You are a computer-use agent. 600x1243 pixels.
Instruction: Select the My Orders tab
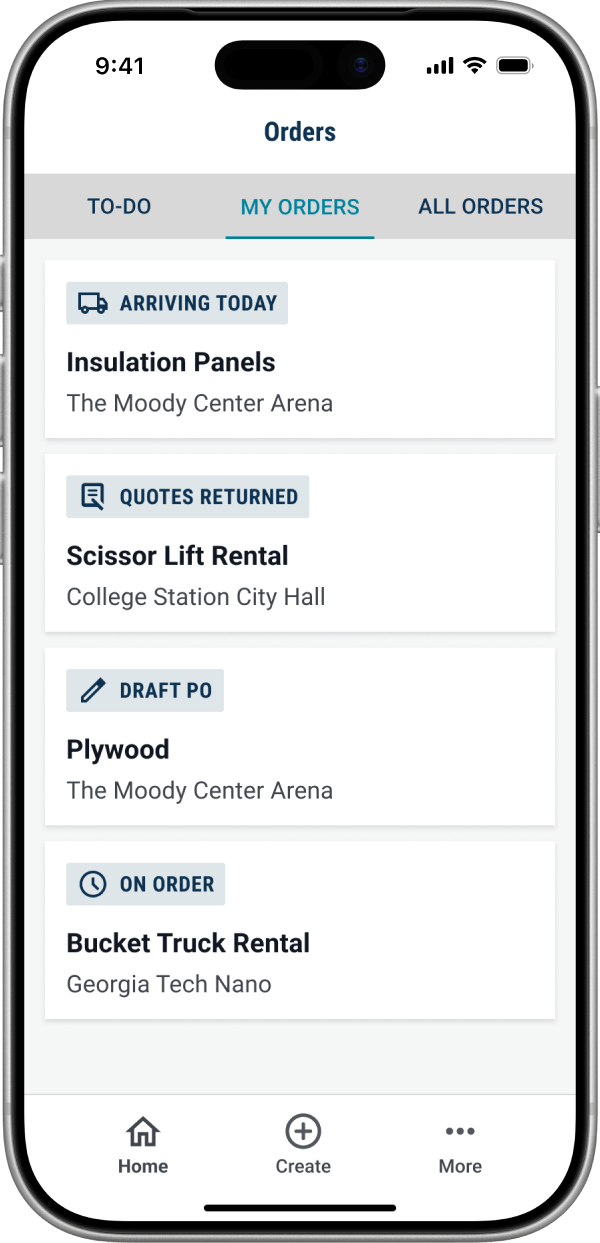[x=300, y=207]
